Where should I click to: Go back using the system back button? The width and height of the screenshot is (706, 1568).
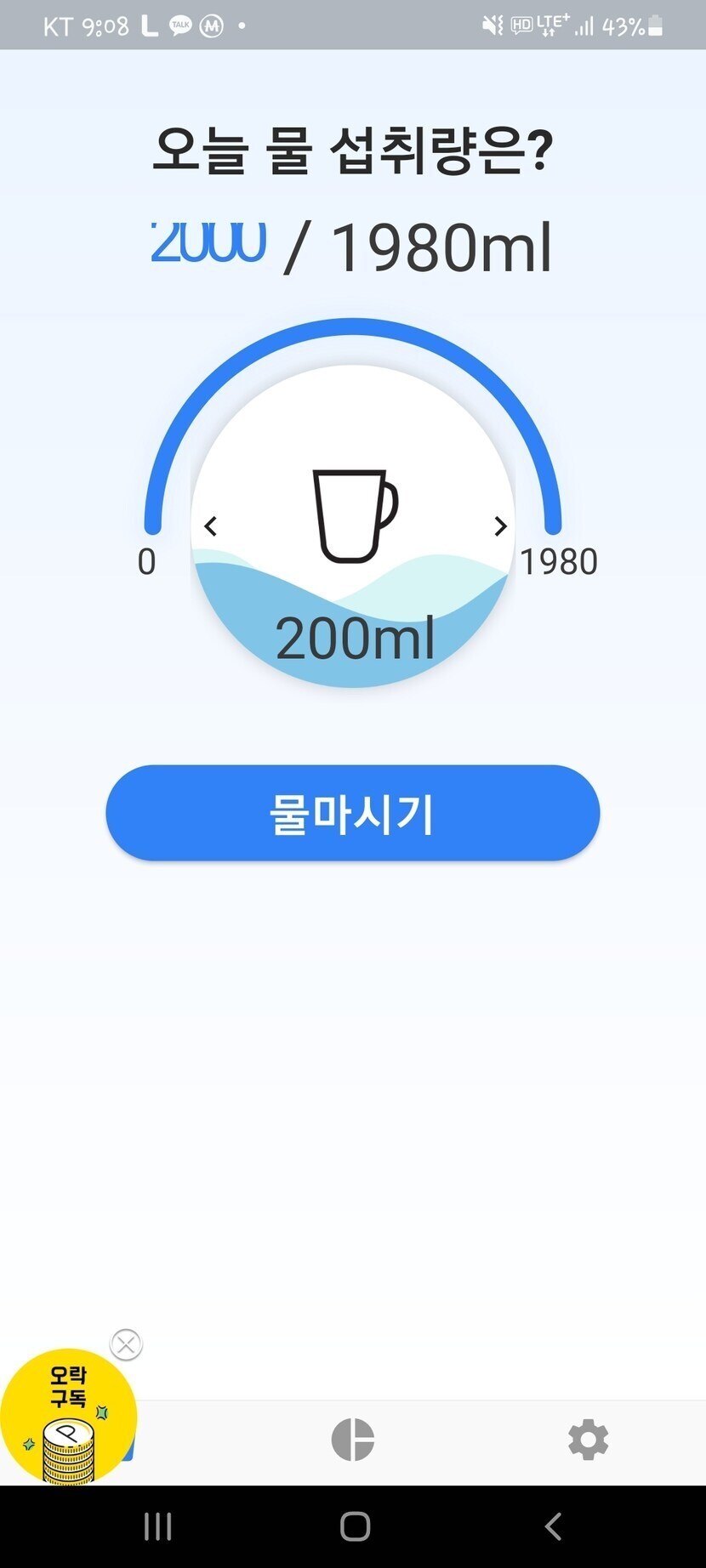tap(553, 1526)
